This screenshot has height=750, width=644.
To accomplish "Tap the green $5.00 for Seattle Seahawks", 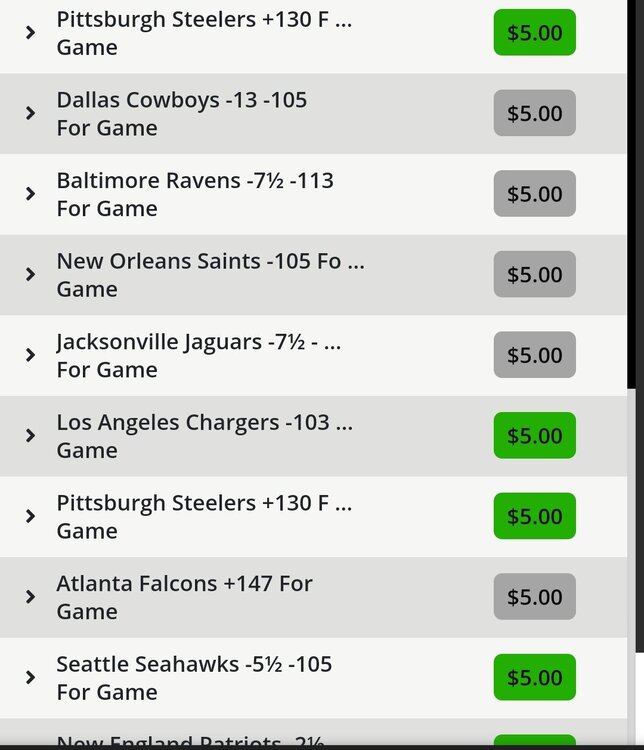I will [x=535, y=678].
